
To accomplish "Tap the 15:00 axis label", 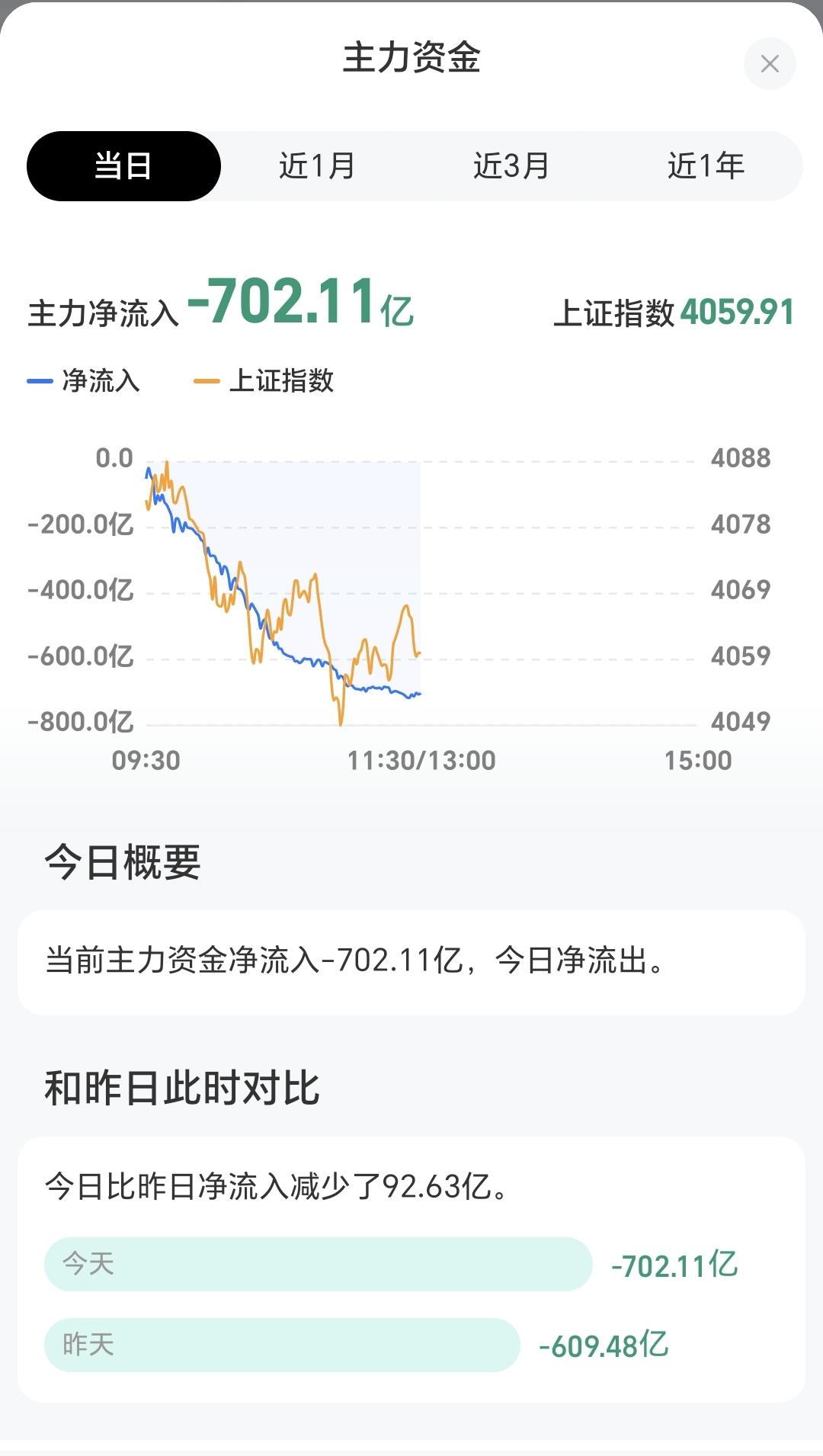I will 701,759.
